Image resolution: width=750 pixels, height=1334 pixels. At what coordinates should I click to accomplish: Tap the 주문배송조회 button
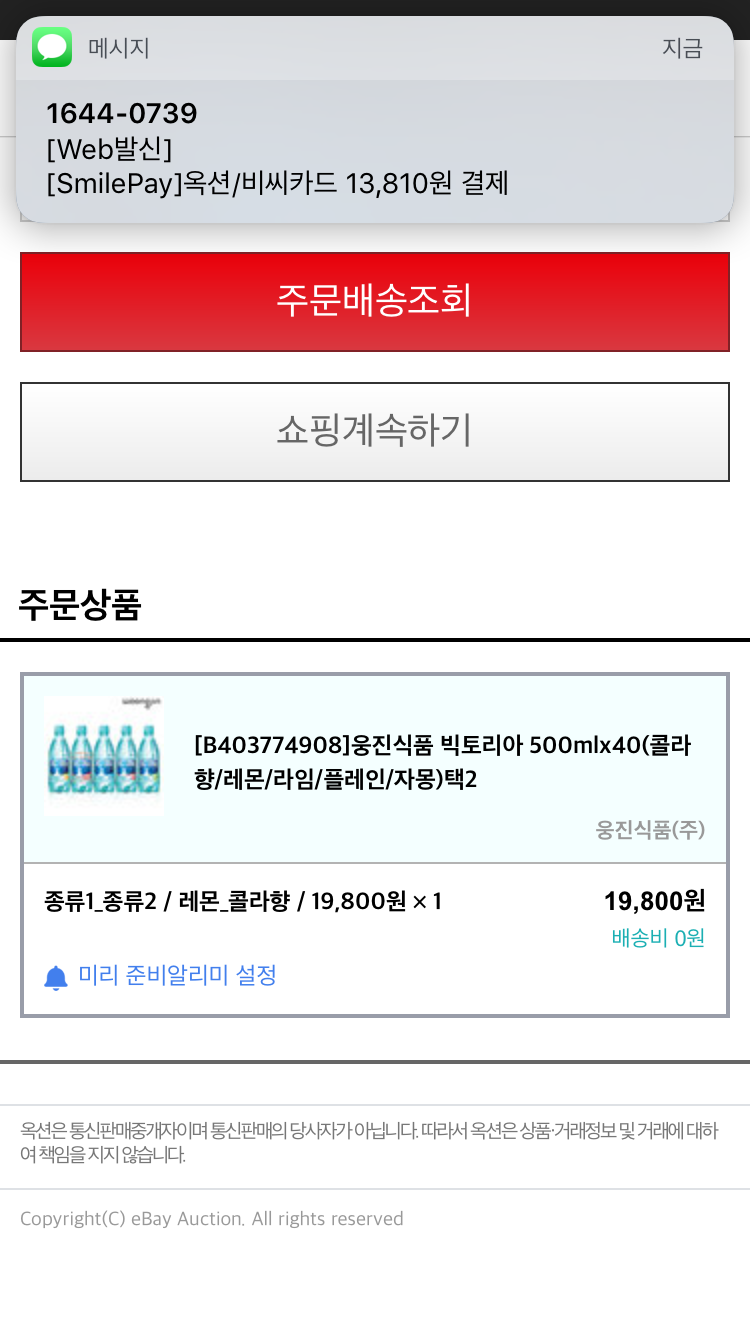click(x=375, y=302)
